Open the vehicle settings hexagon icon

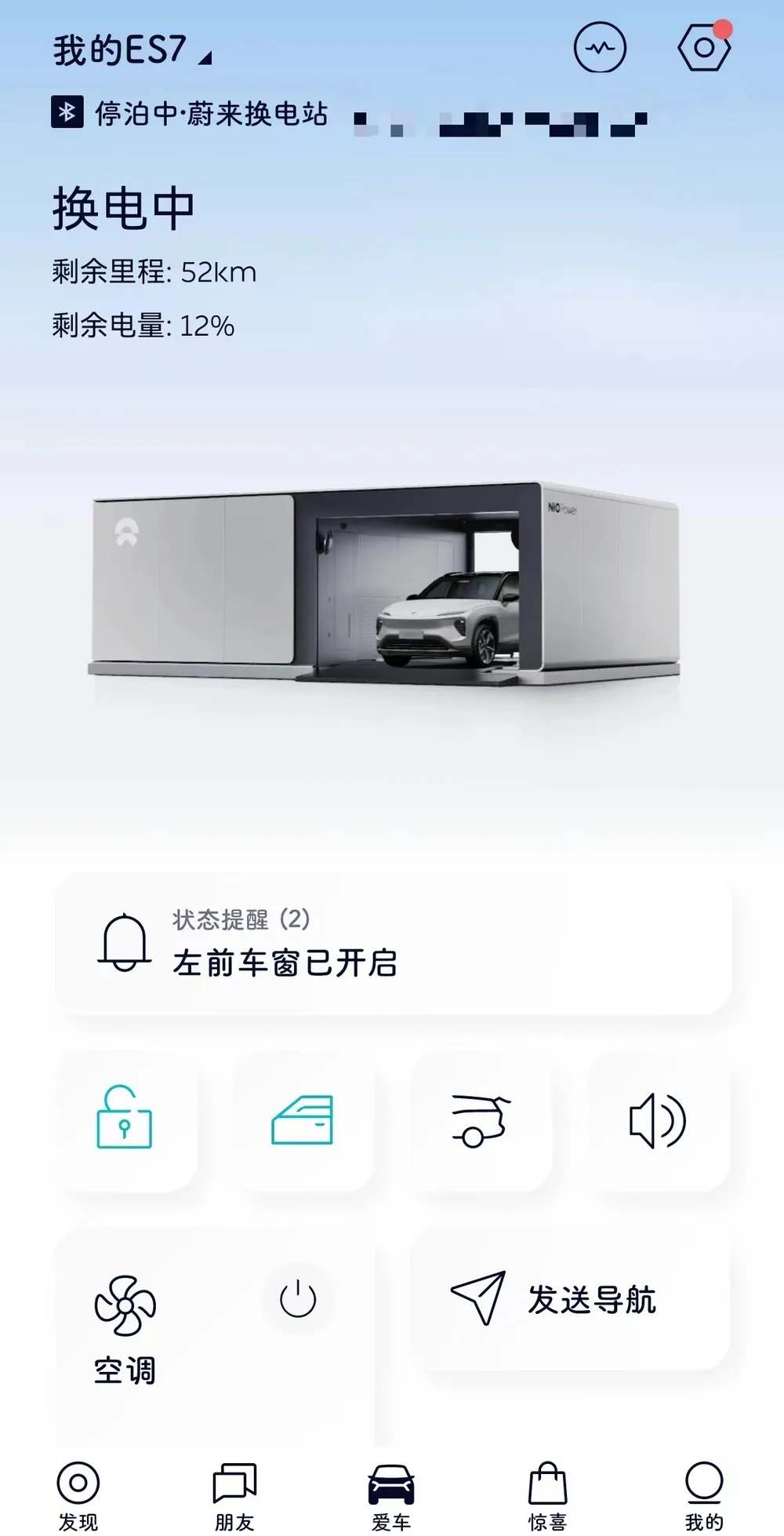[703, 48]
